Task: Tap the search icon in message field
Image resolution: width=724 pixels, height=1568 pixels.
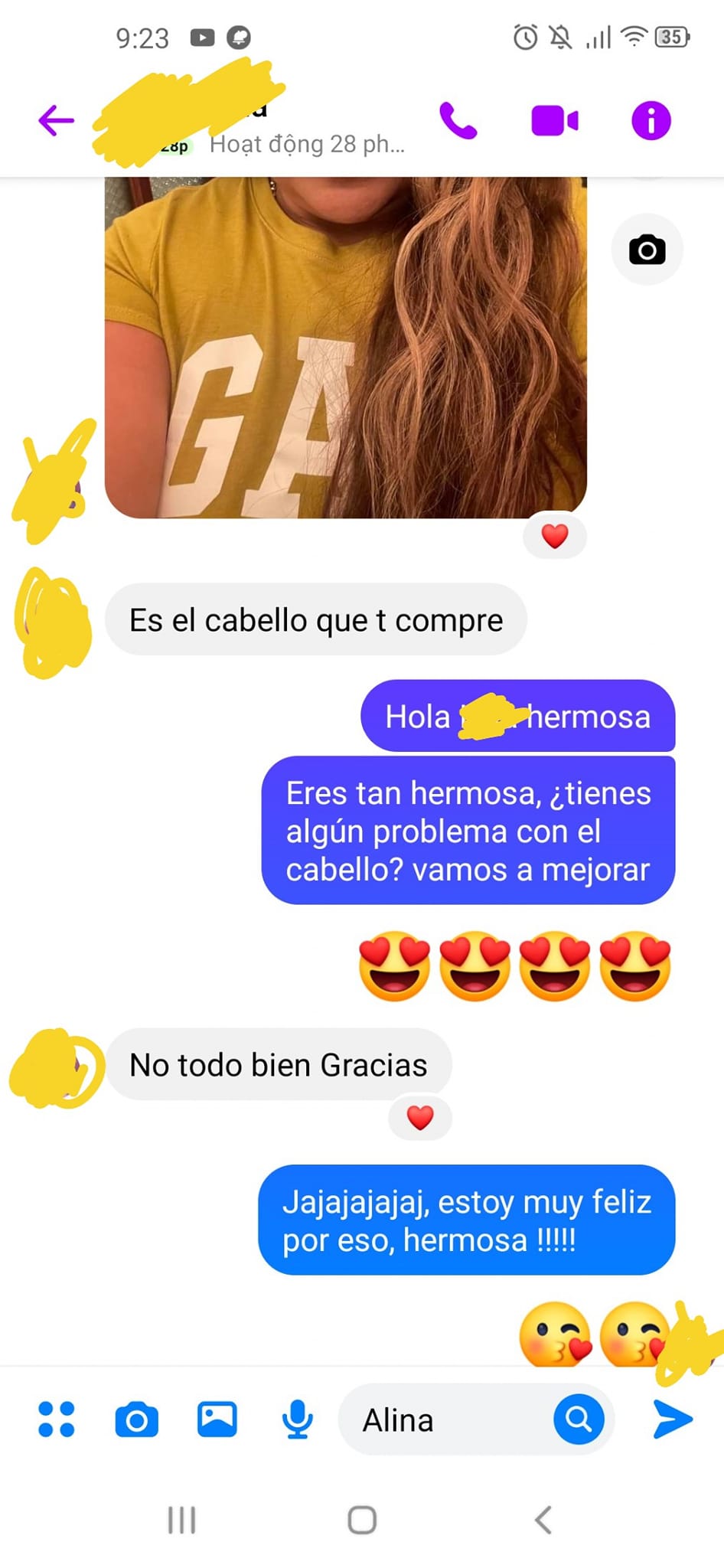Action: 579,1419
